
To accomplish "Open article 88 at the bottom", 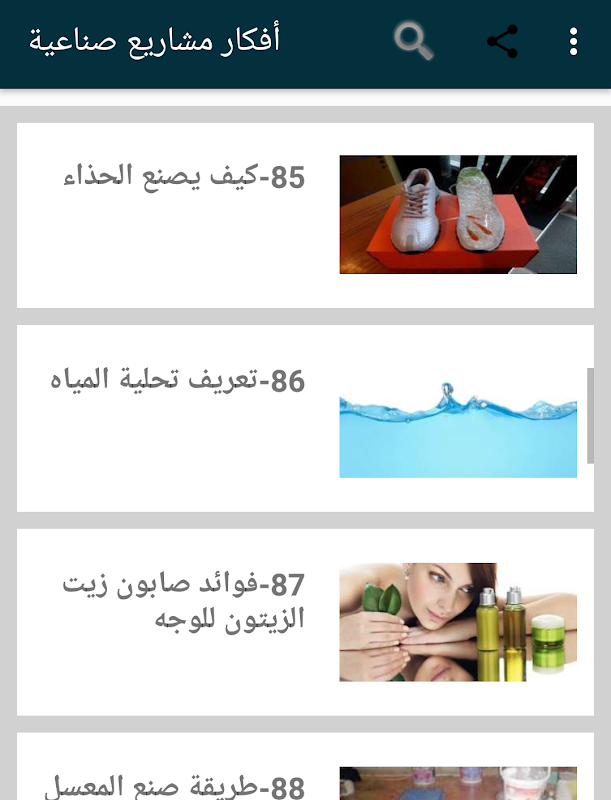I will tap(306, 766).
